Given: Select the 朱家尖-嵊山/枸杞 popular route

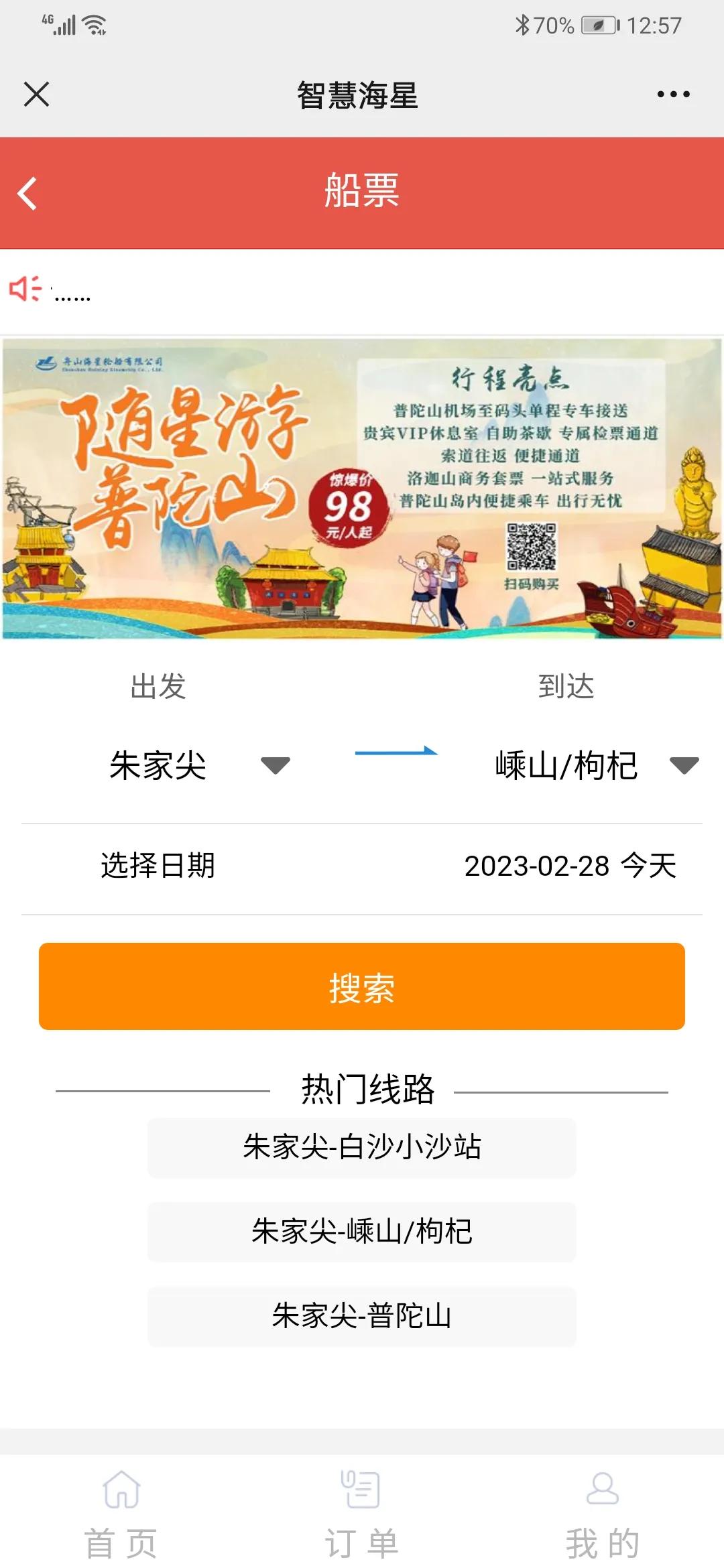Looking at the screenshot, I should click(362, 1232).
